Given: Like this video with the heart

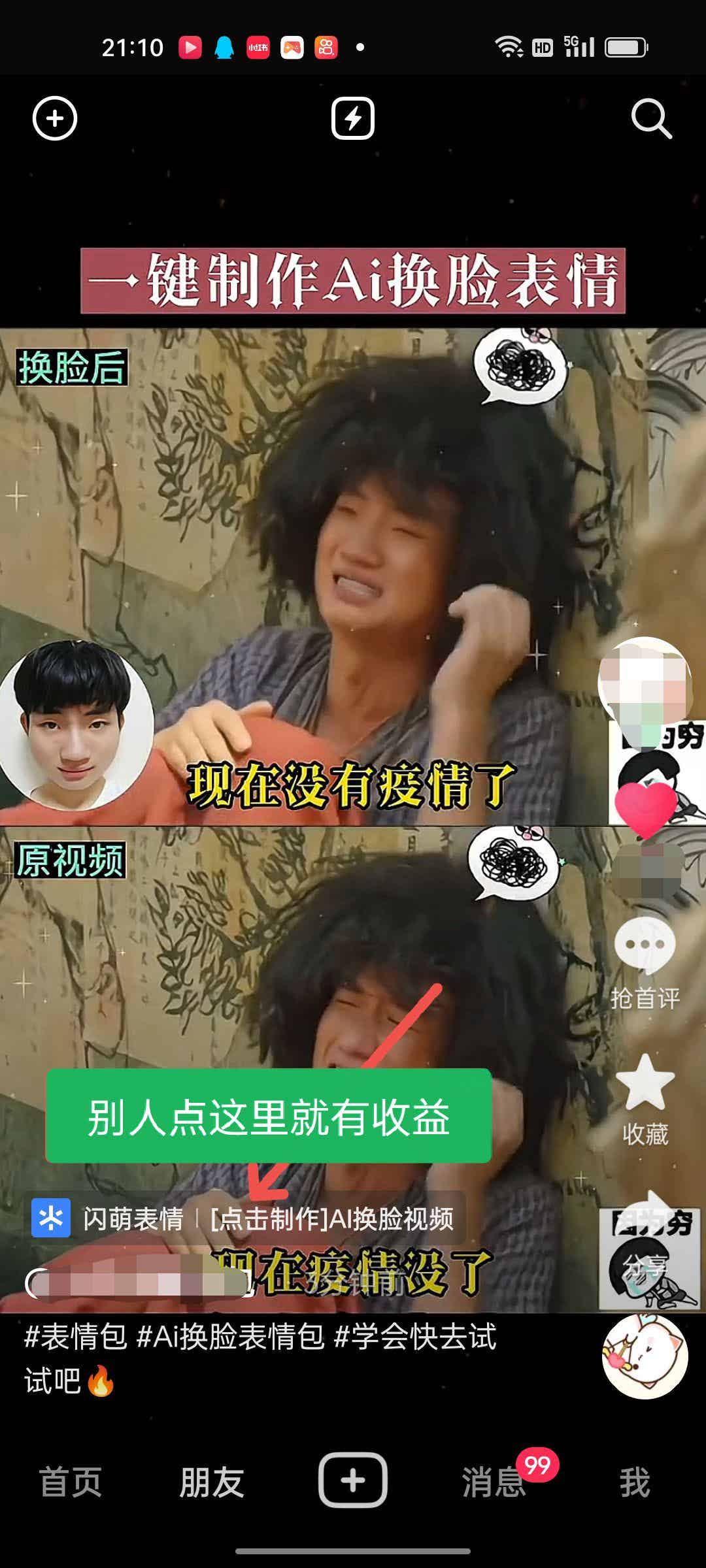Looking at the screenshot, I should tap(646, 809).
